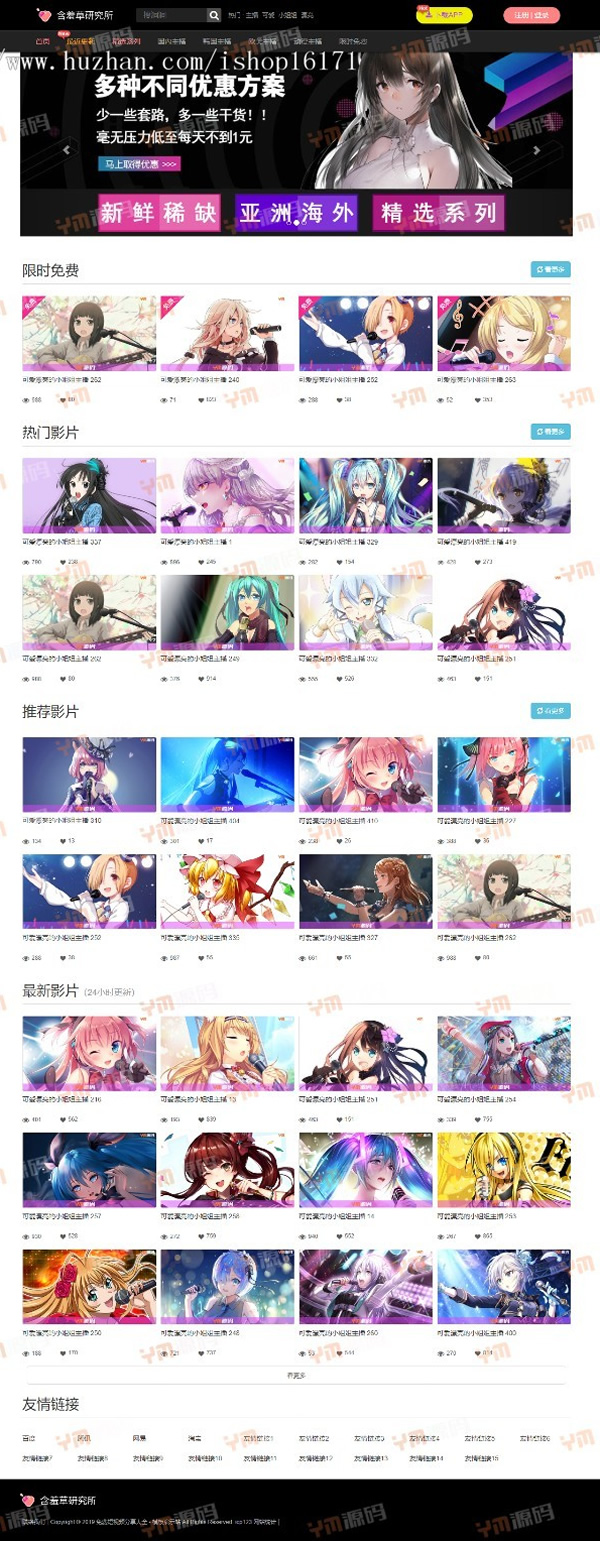600x1541 pixels.
Task: Show the previous banner slide
Action: 67,150
